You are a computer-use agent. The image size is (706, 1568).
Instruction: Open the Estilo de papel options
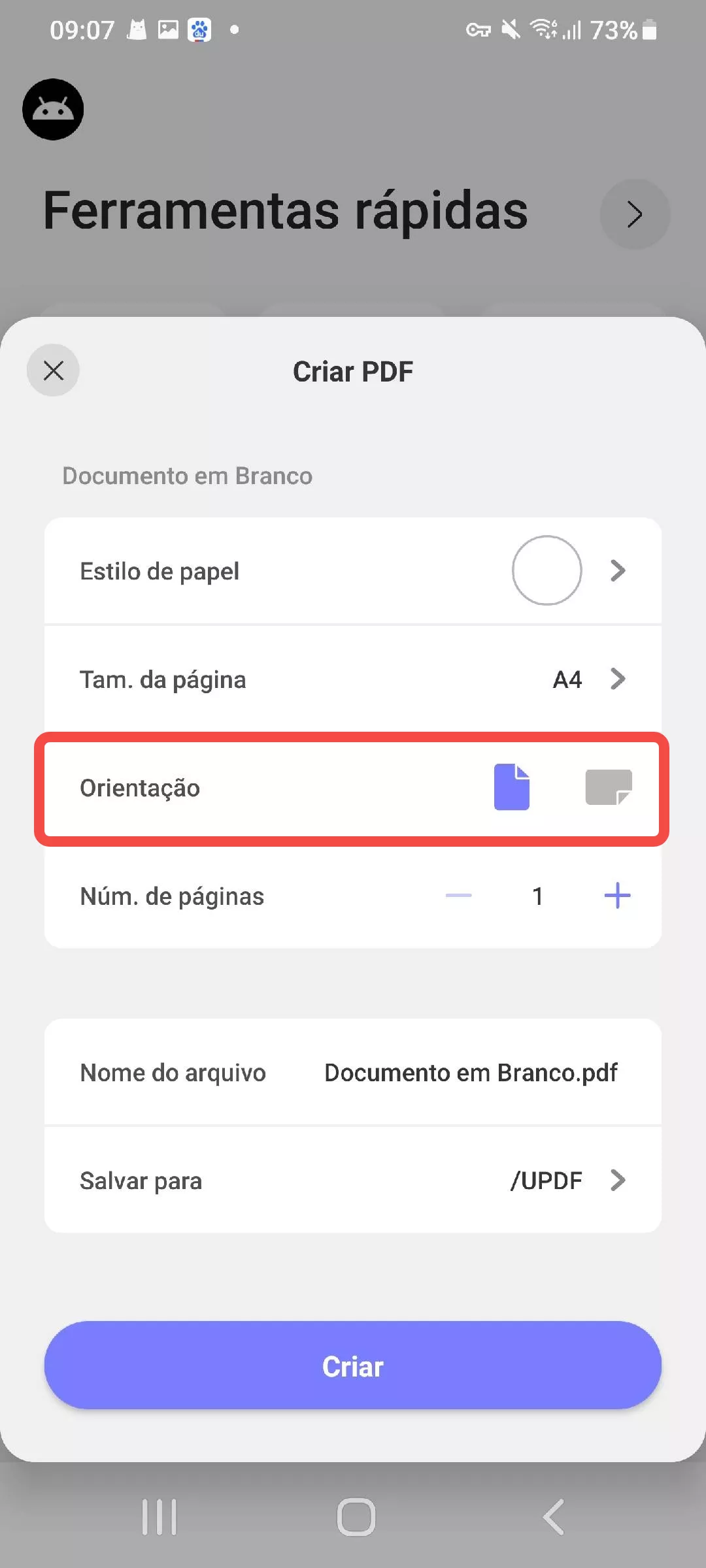[353, 571]
